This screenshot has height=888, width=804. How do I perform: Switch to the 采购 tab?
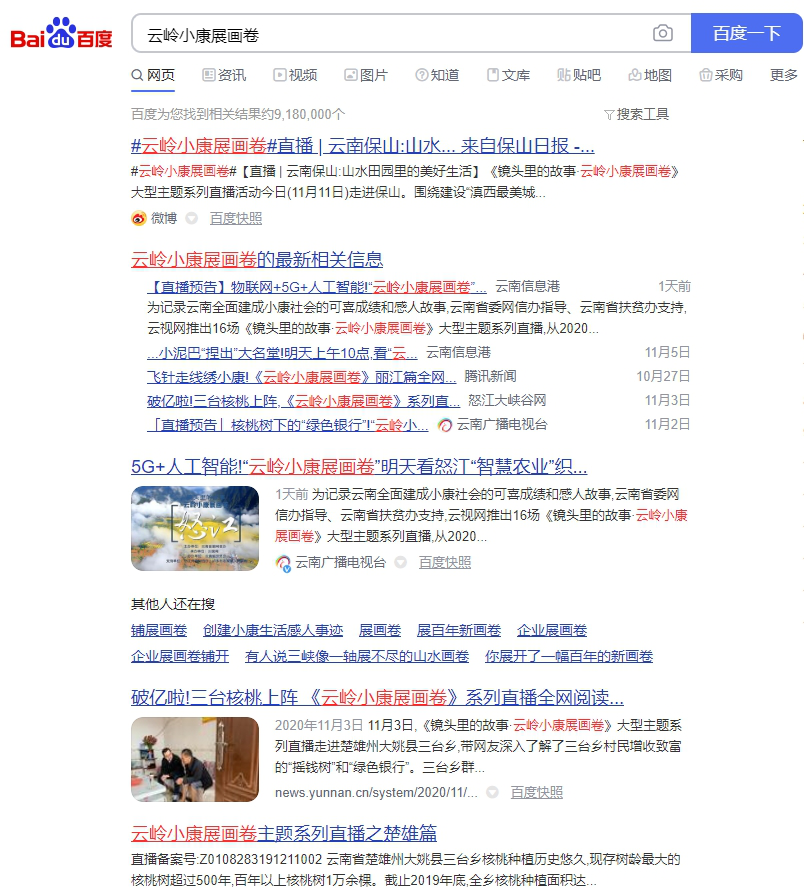pos(721,75)
